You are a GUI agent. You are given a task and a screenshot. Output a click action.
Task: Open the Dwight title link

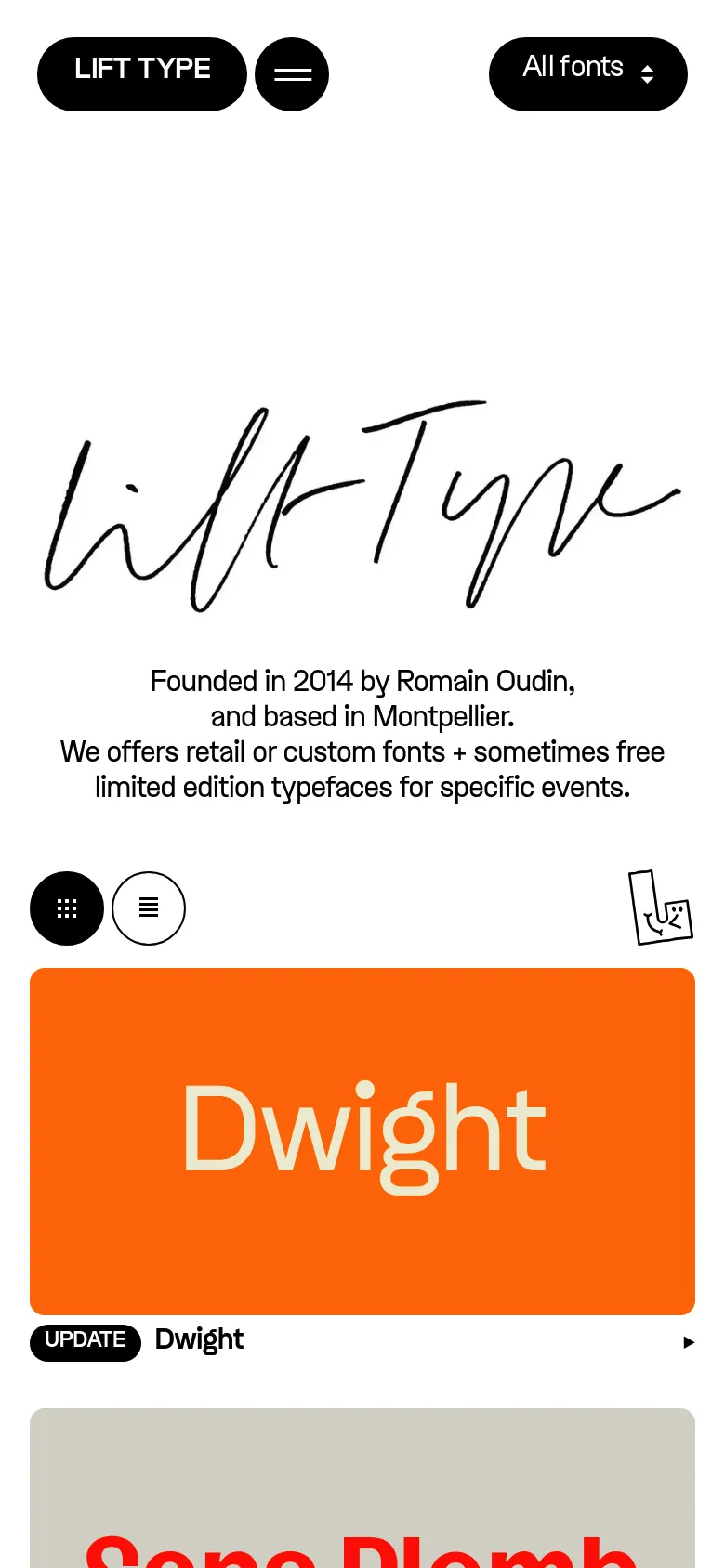tap(199, 1339)
